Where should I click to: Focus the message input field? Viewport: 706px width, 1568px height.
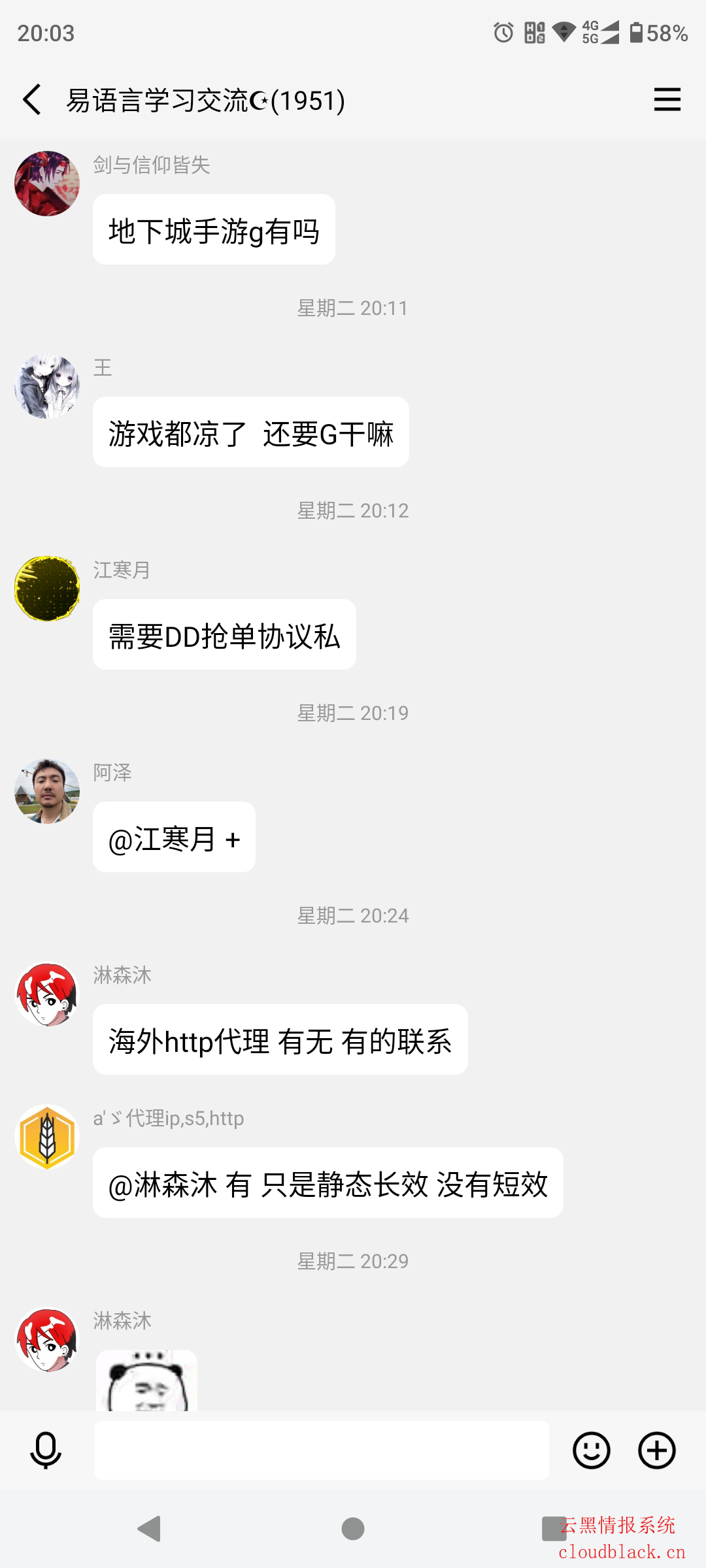[322, 1450]
